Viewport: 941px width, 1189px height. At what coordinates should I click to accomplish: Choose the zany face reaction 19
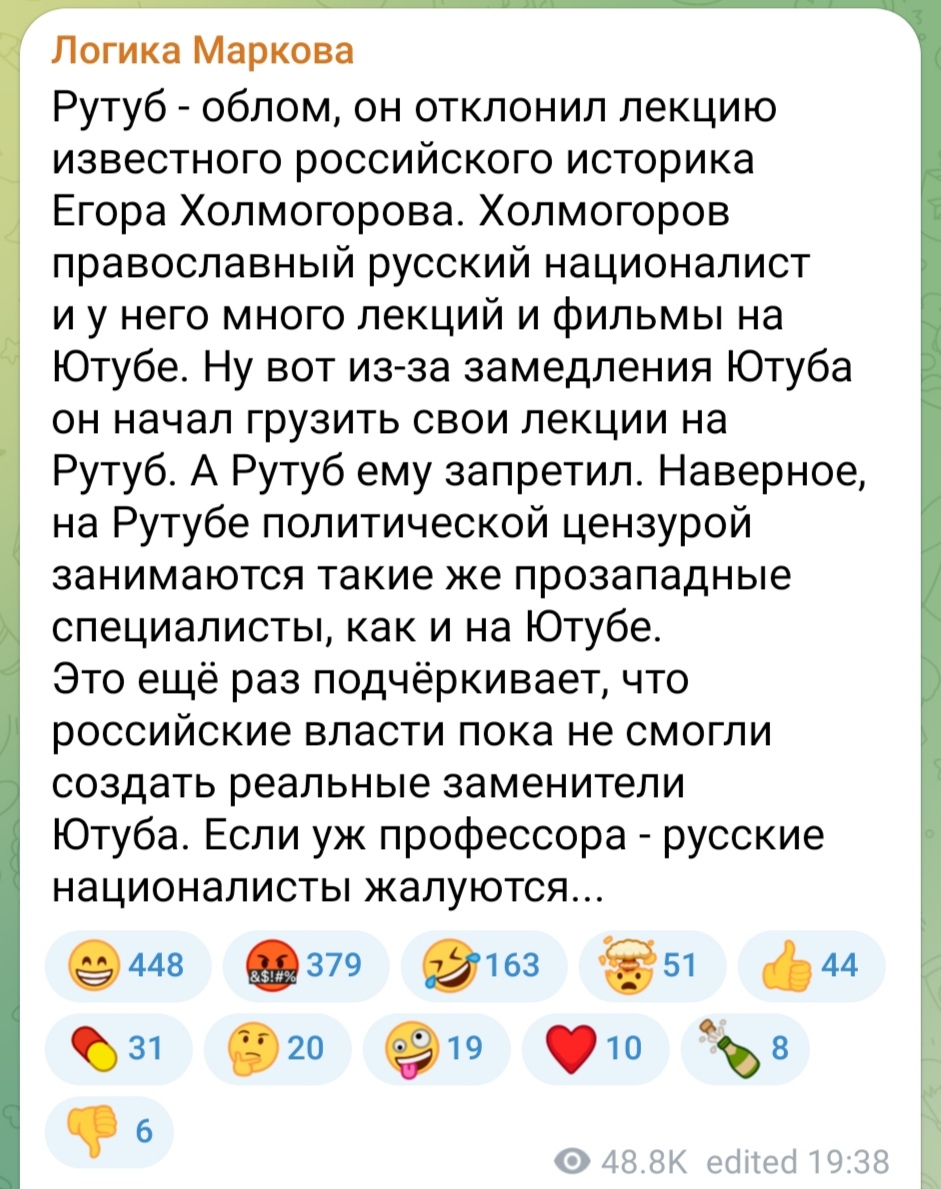coord(437,1048)
